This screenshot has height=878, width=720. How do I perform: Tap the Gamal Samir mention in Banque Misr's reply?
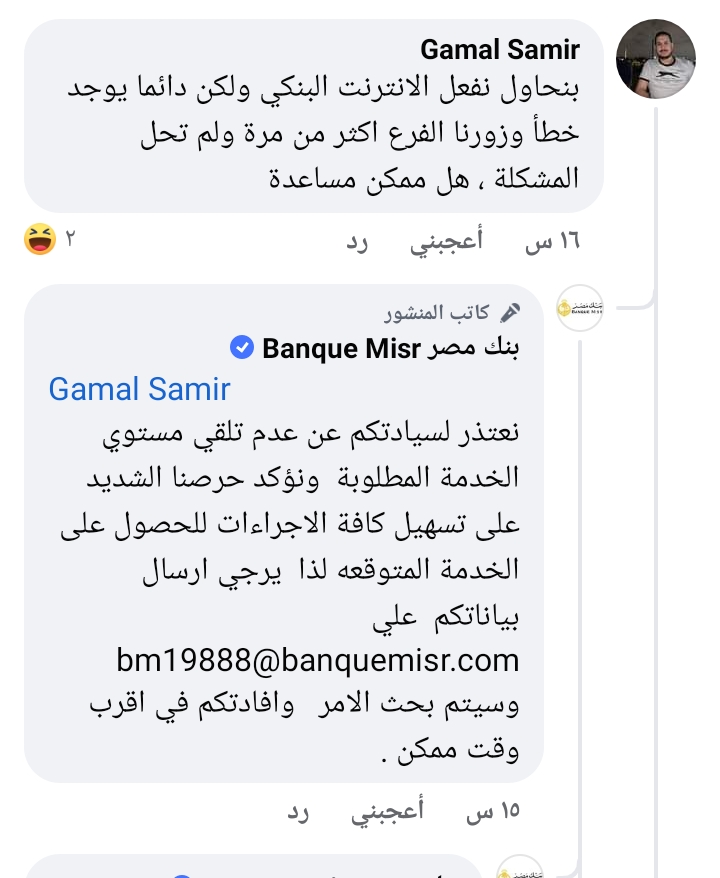pyautogui.click(x=139, y=389)
